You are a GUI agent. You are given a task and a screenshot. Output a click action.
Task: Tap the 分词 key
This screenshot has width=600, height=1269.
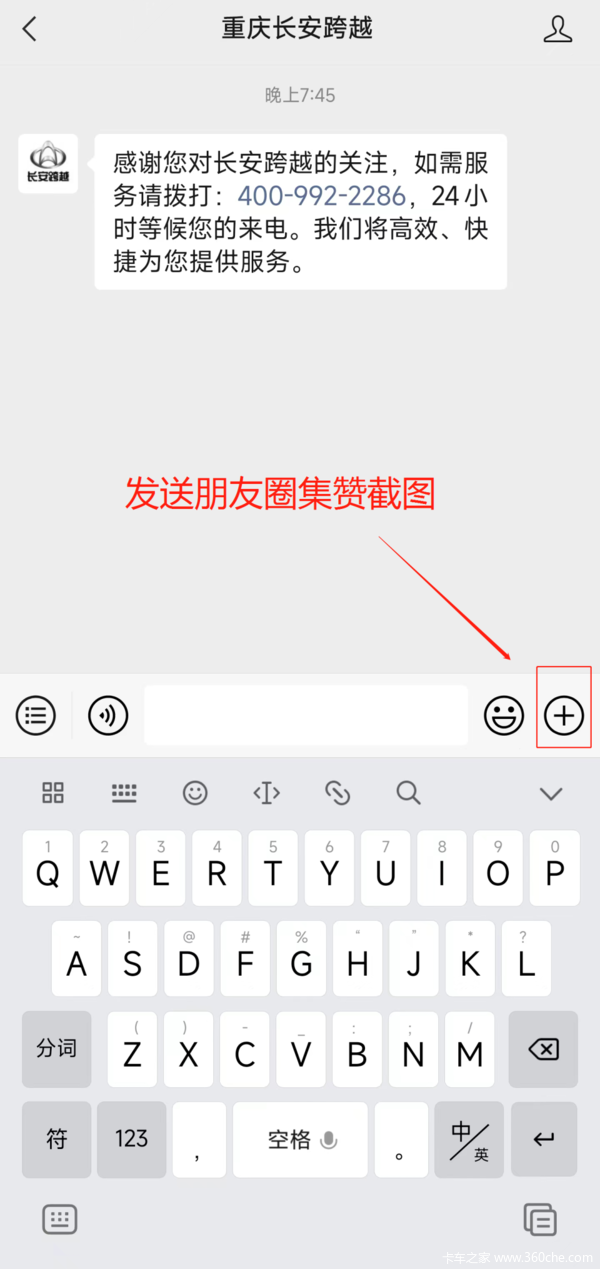click(x=57, y=1049)
